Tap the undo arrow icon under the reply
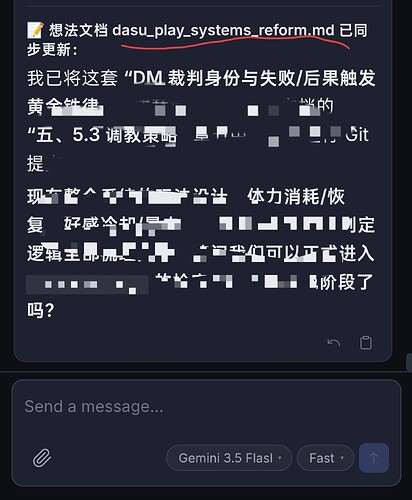This screenshot has height=500, width=412. tap(334, 342)
